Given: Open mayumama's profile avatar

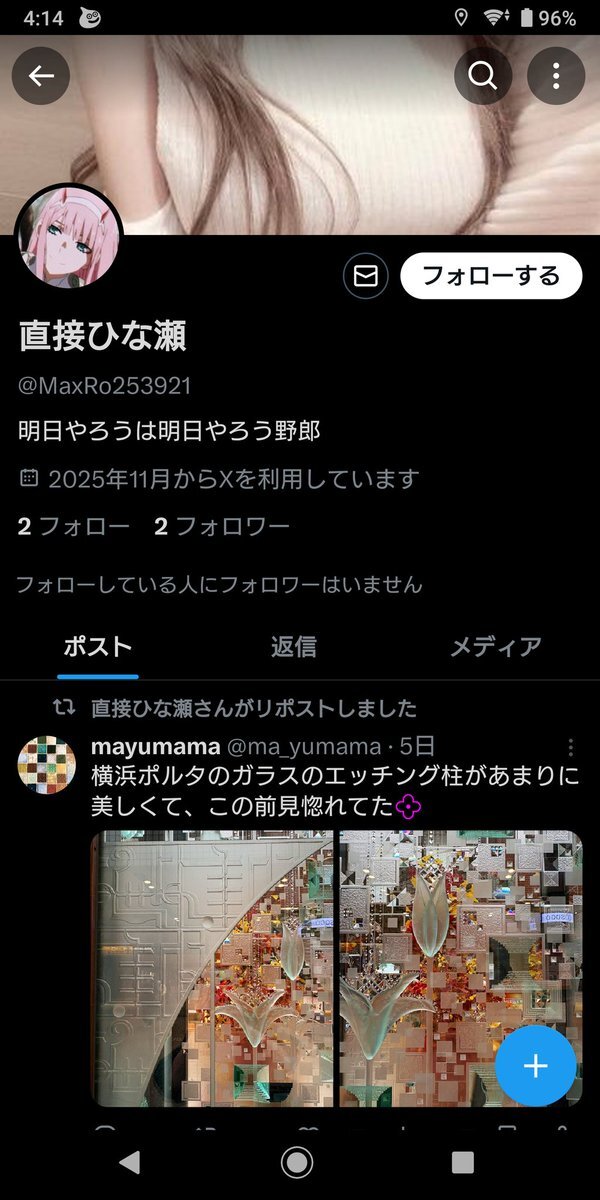Looking at the screenshot, I should click(47, 765).
